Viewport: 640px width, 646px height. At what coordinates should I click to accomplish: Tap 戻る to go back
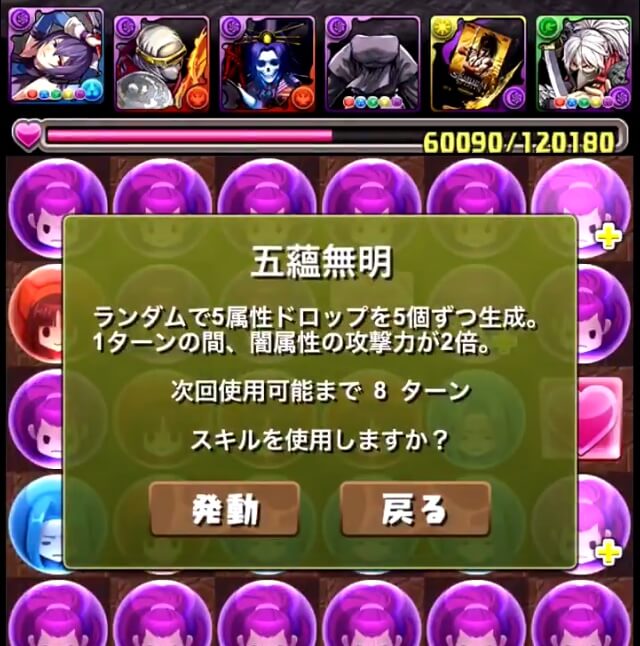[x=414, y=510]
